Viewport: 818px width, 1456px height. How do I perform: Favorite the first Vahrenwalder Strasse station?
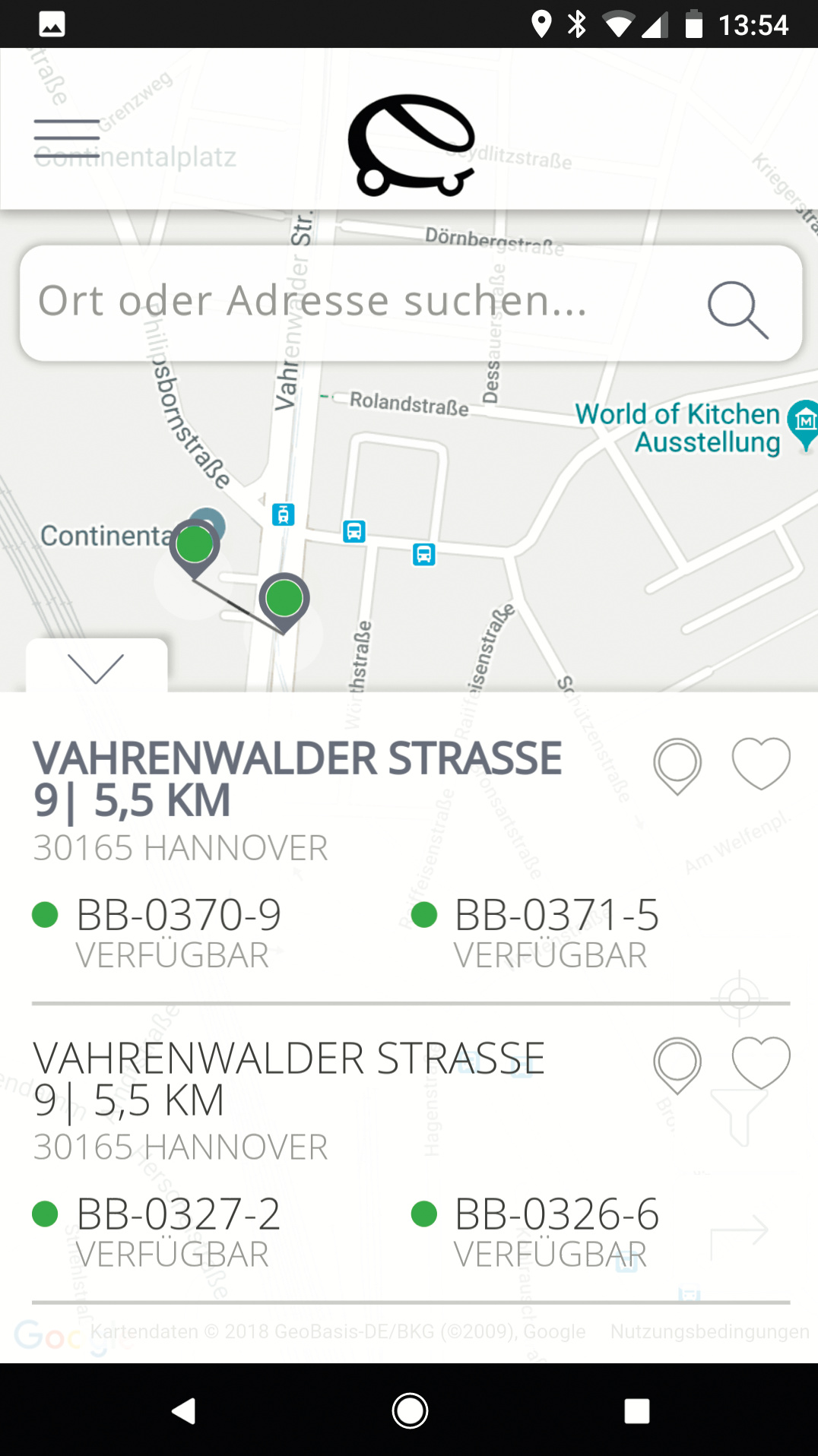[761, 763]
